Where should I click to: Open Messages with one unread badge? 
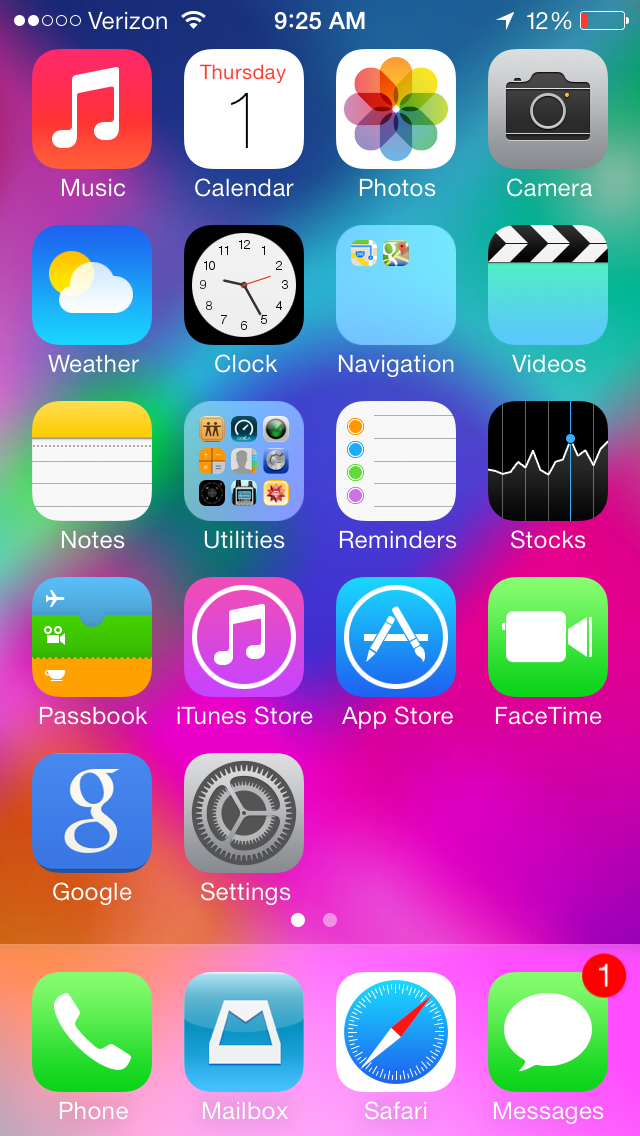pyautogui.click(x=548, y=1032)
